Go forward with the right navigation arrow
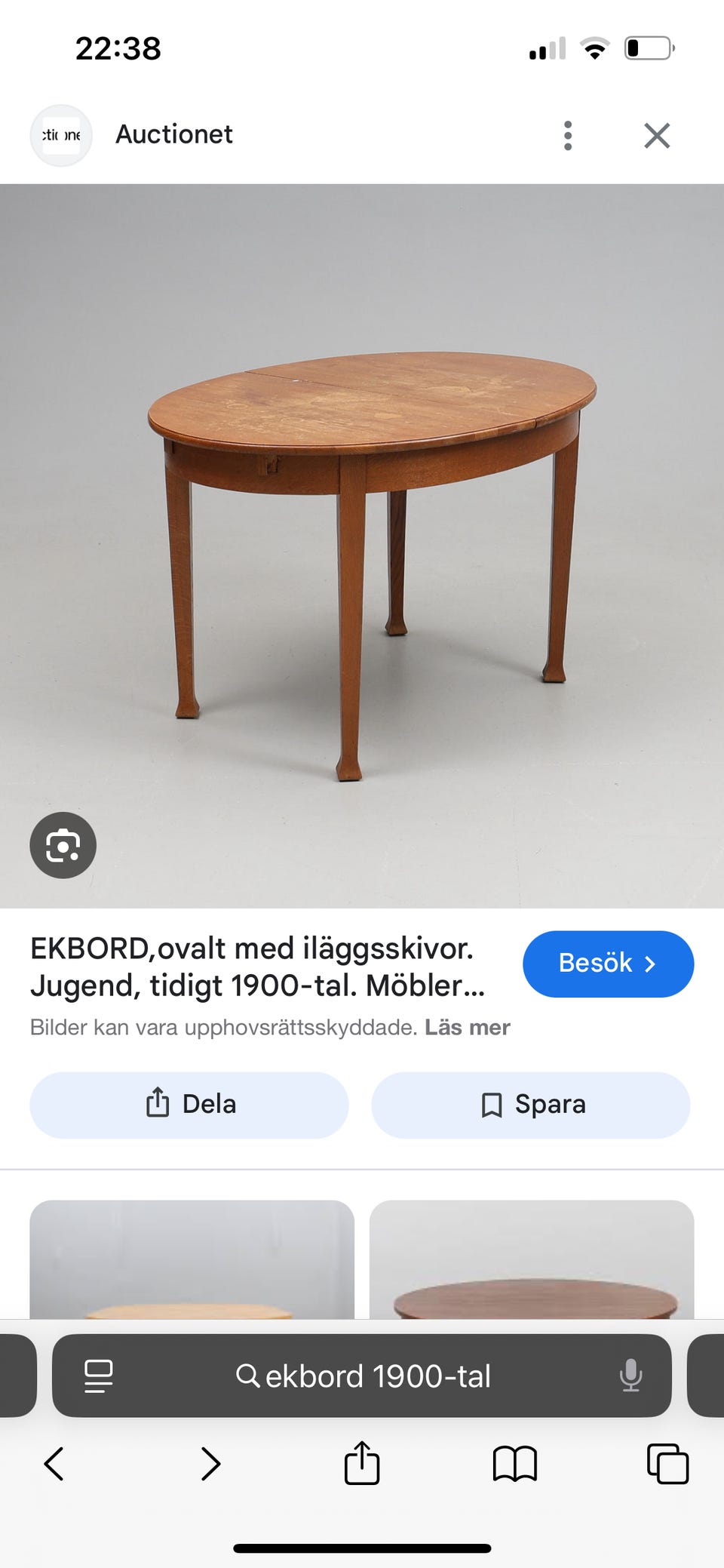 209,1465
